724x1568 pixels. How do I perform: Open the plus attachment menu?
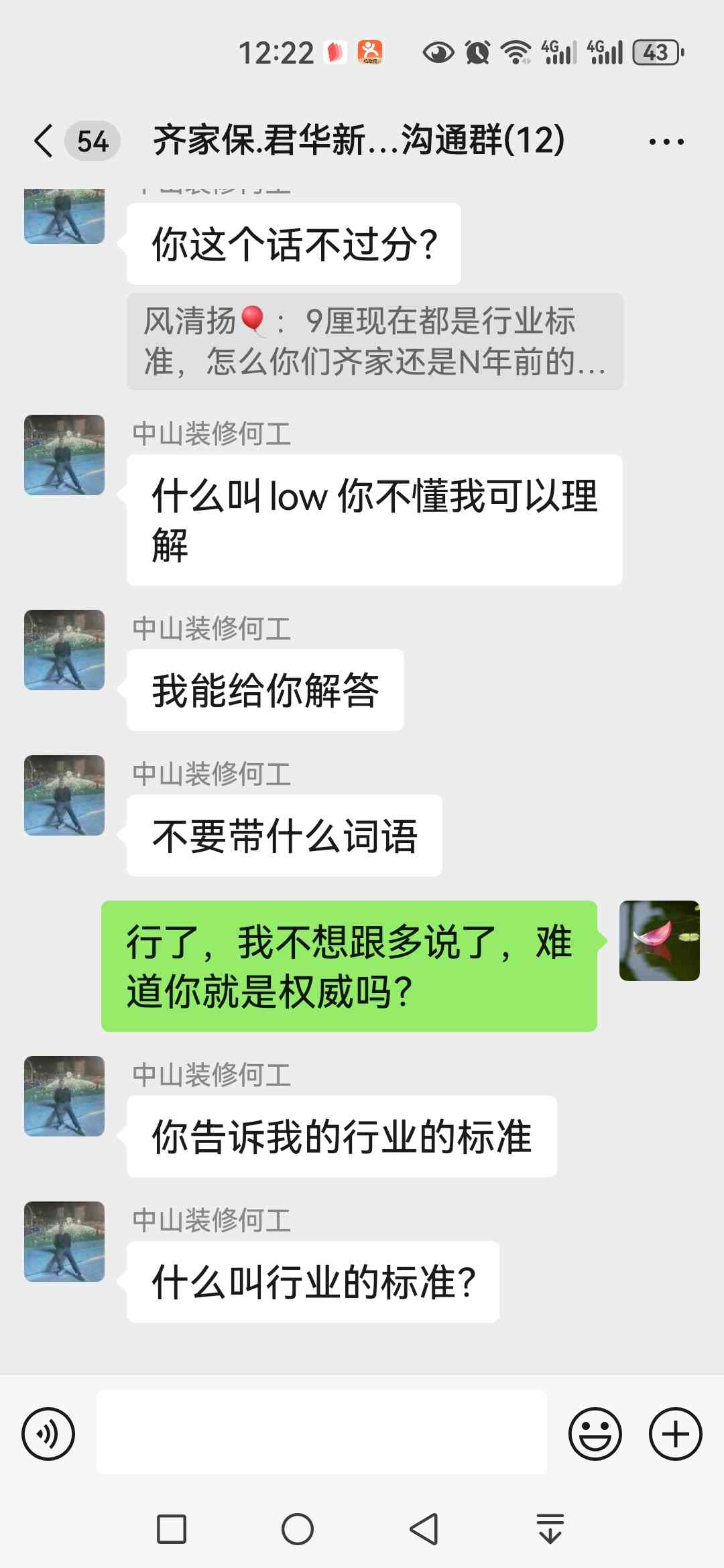pos(675,1434)
